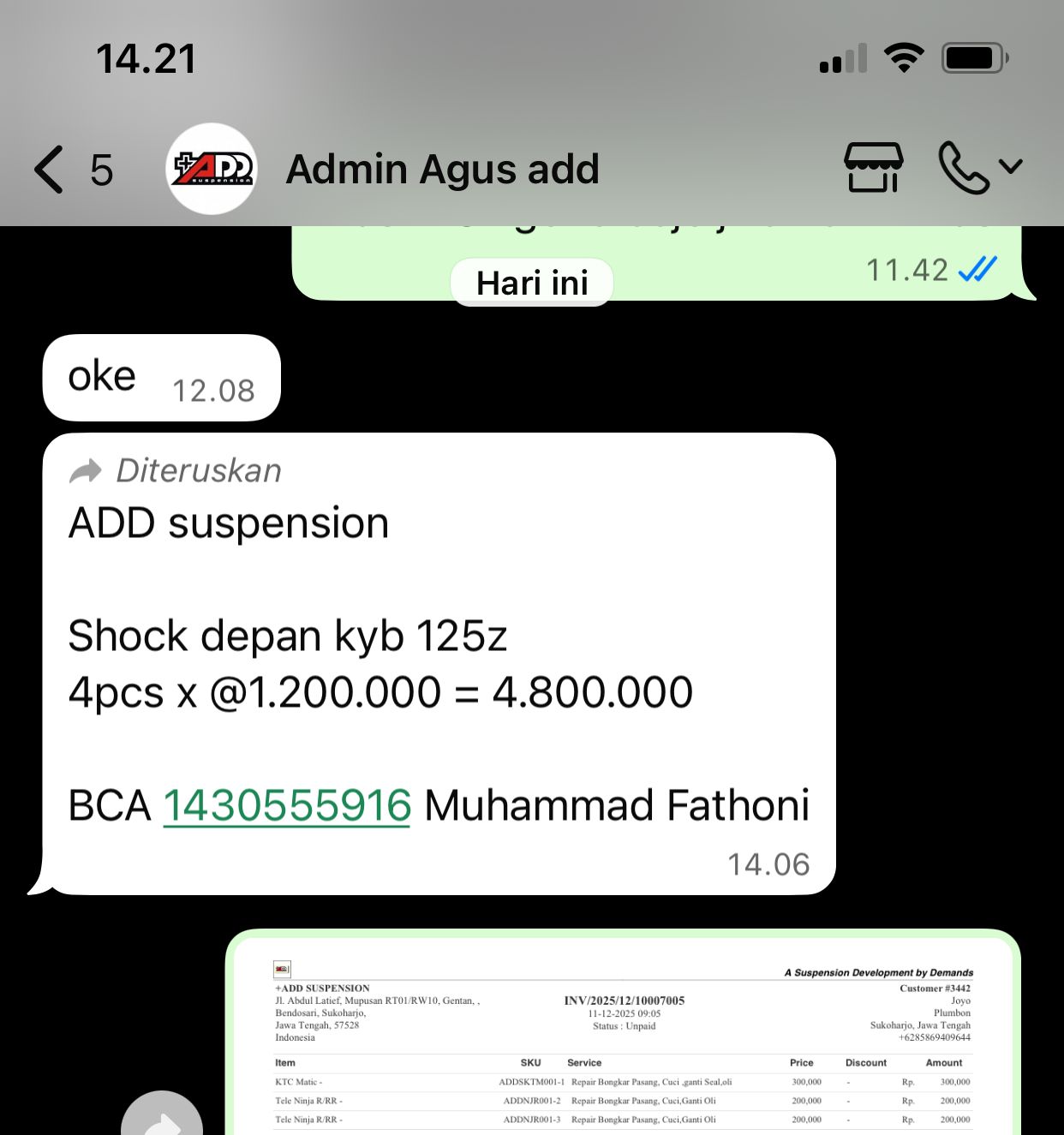Image resolution: width=1064 pixels, height=1135 pixels.
Task: Open Admin Agus add contact info
Action: point(442,169)
